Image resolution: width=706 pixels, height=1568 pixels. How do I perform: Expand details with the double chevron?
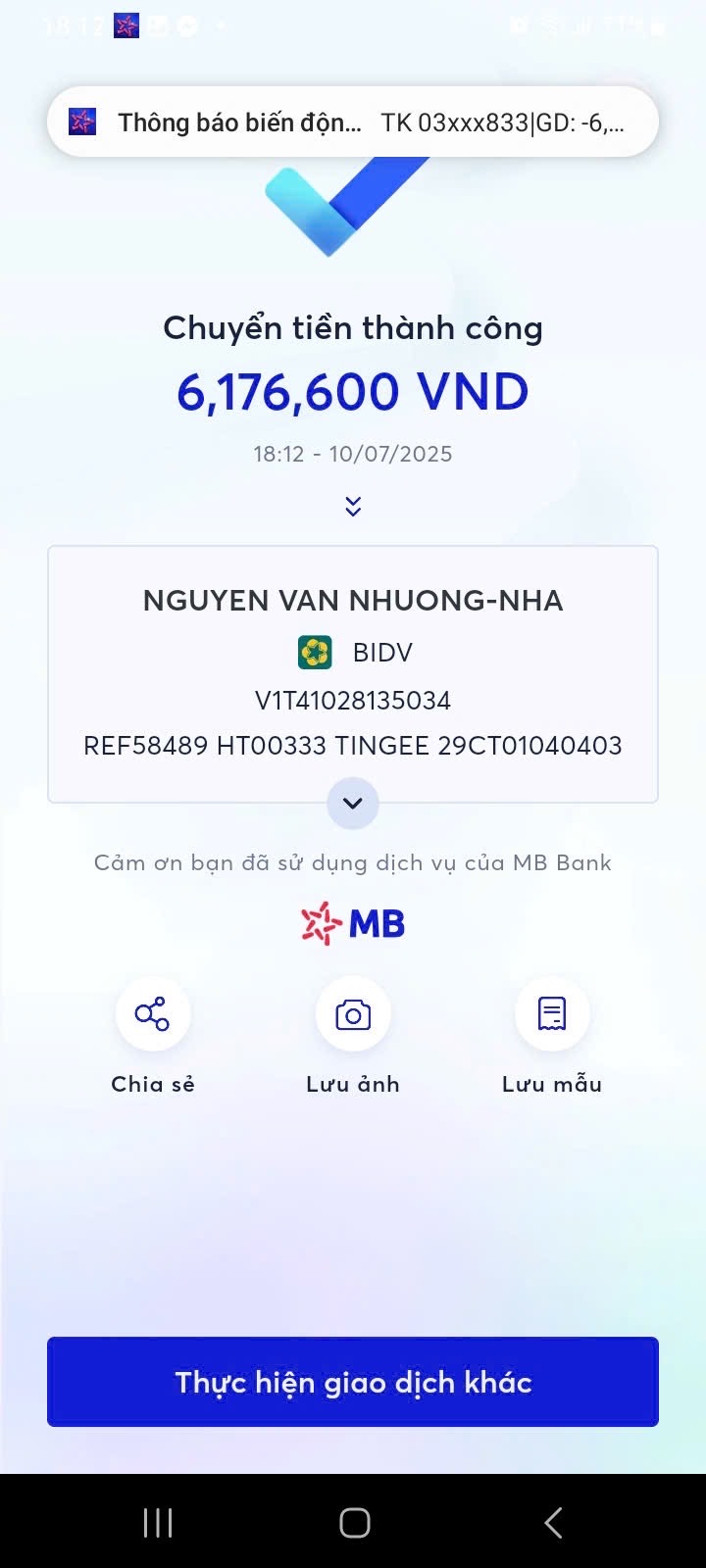coord(353,506)
